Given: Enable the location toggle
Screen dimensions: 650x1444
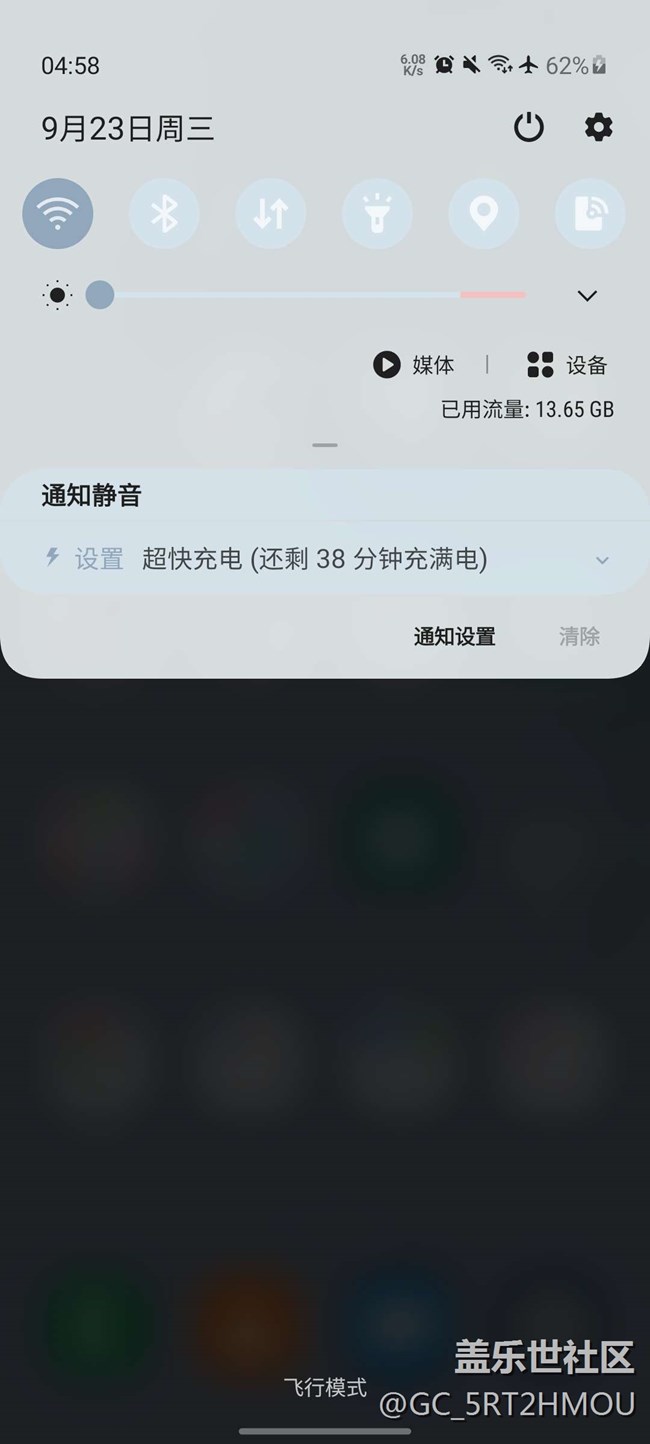Looking at the screenshot, I should (484, 213).
